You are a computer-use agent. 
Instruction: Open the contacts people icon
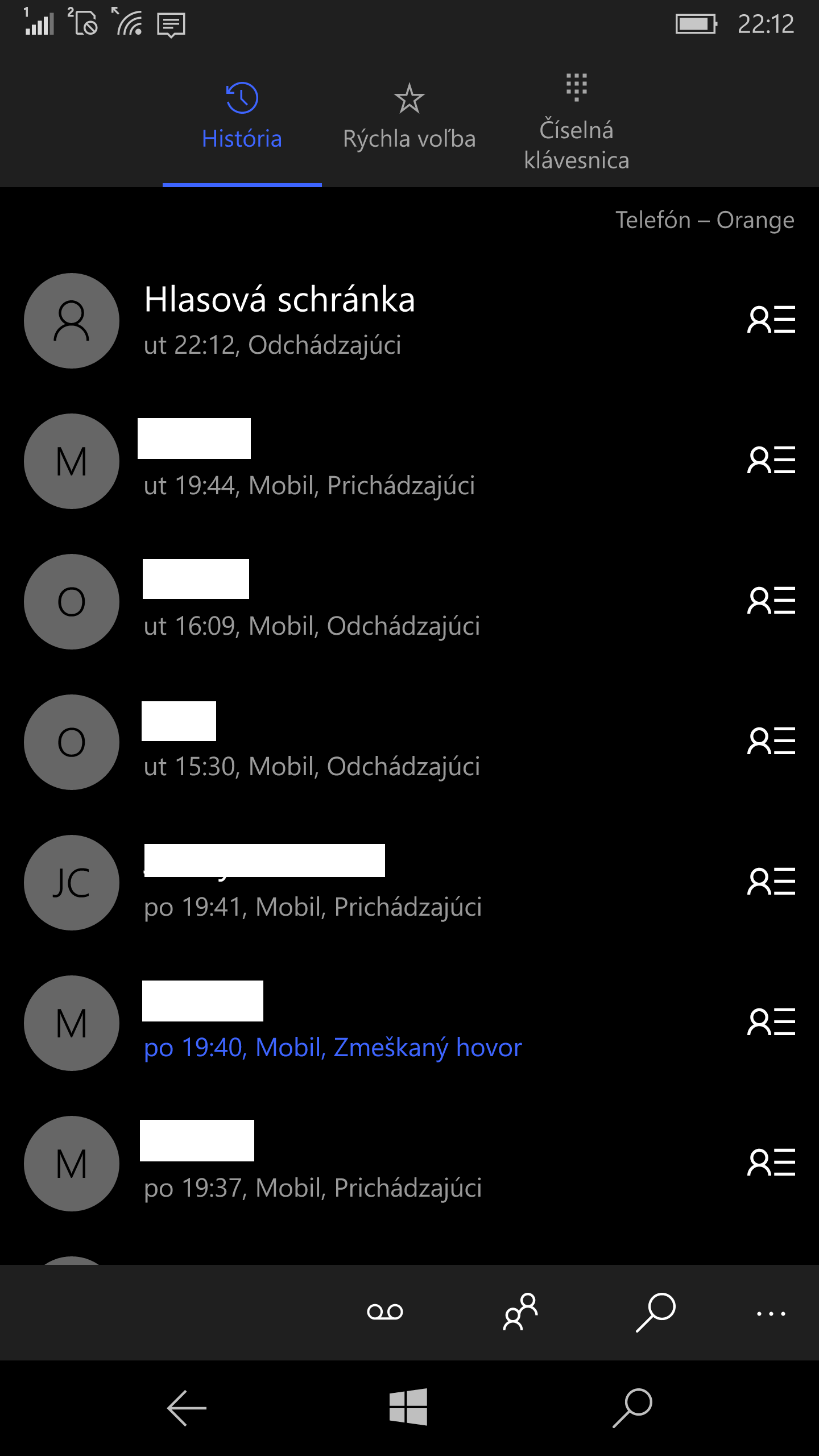tap(520, 1312)
